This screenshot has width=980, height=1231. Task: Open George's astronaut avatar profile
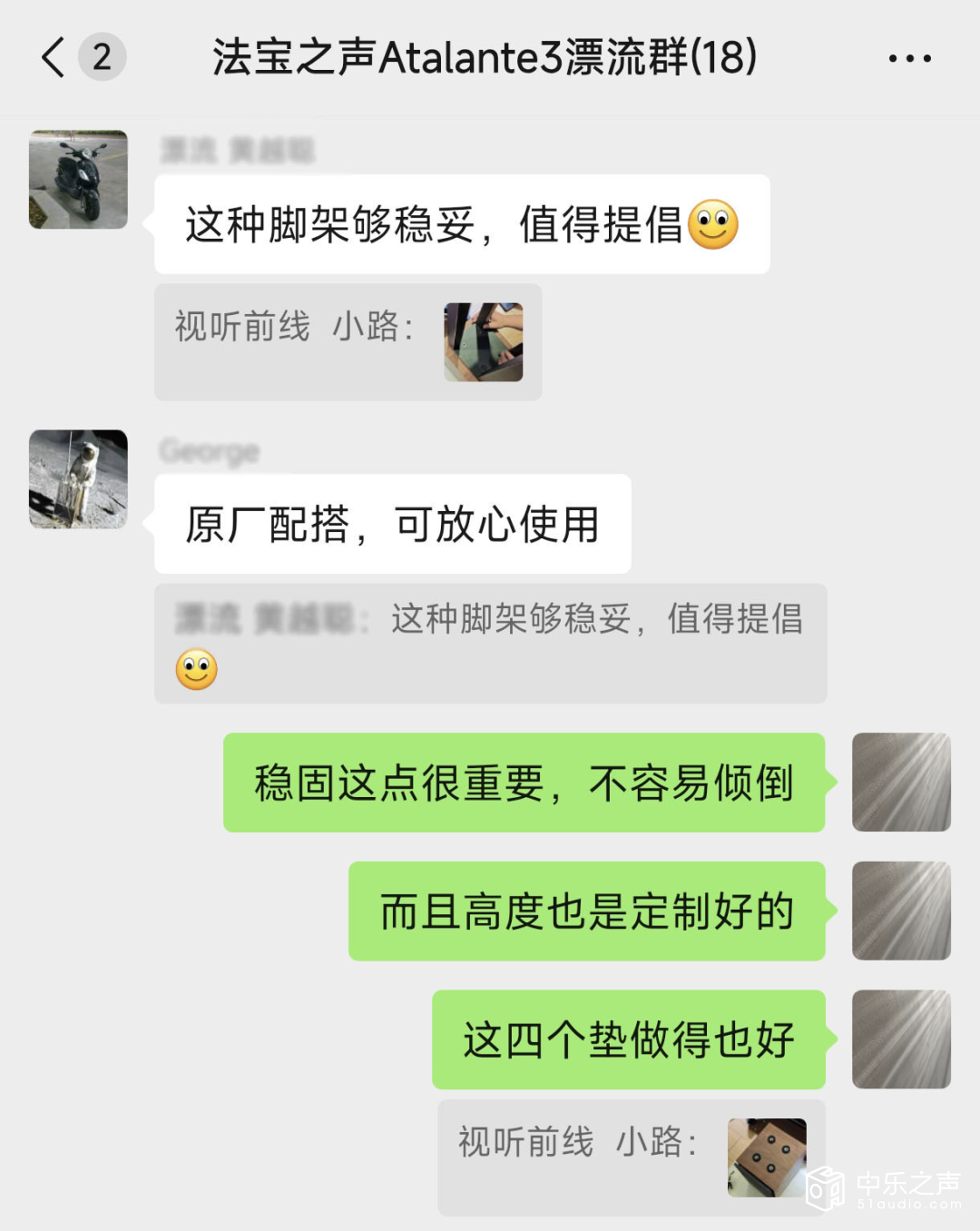(x=78, y=478)
